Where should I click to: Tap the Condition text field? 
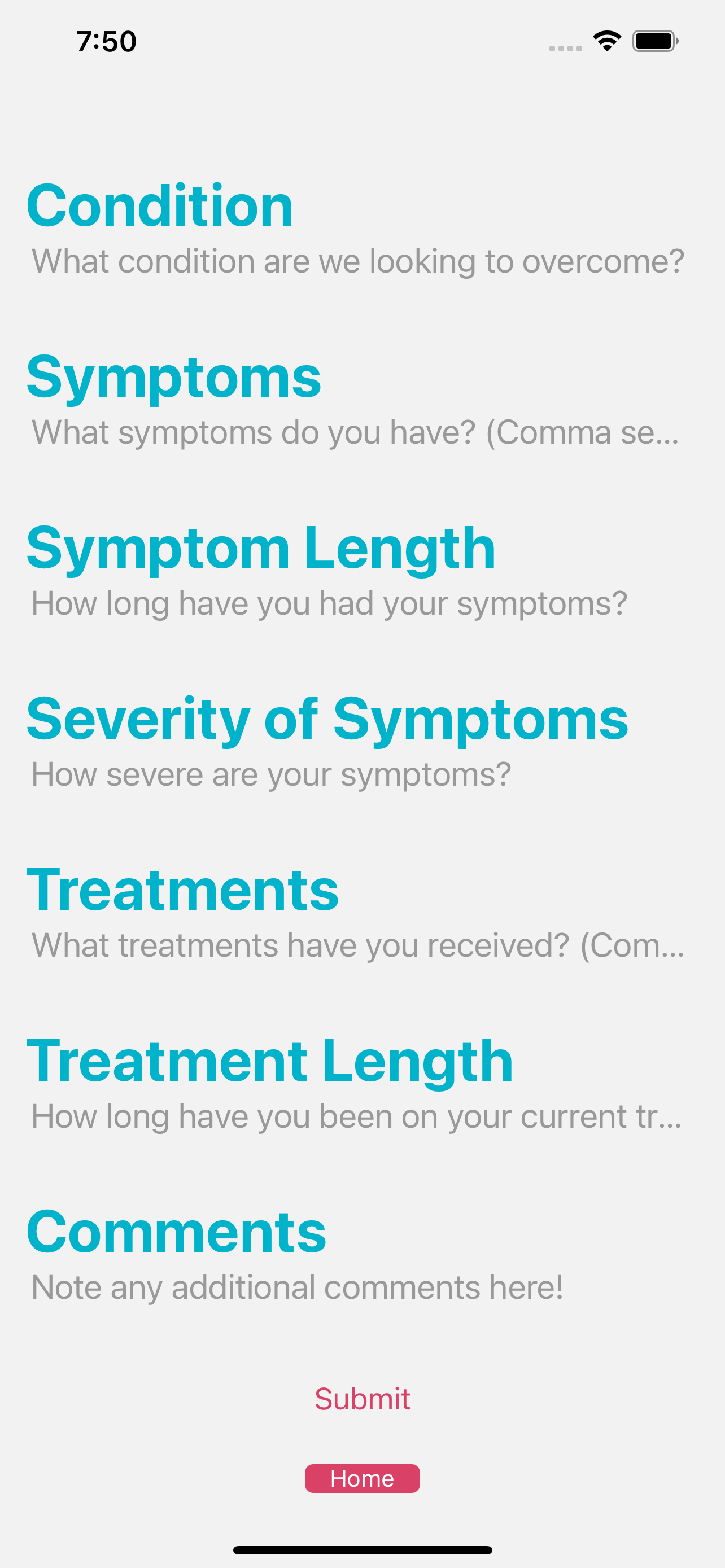point(358,261)
